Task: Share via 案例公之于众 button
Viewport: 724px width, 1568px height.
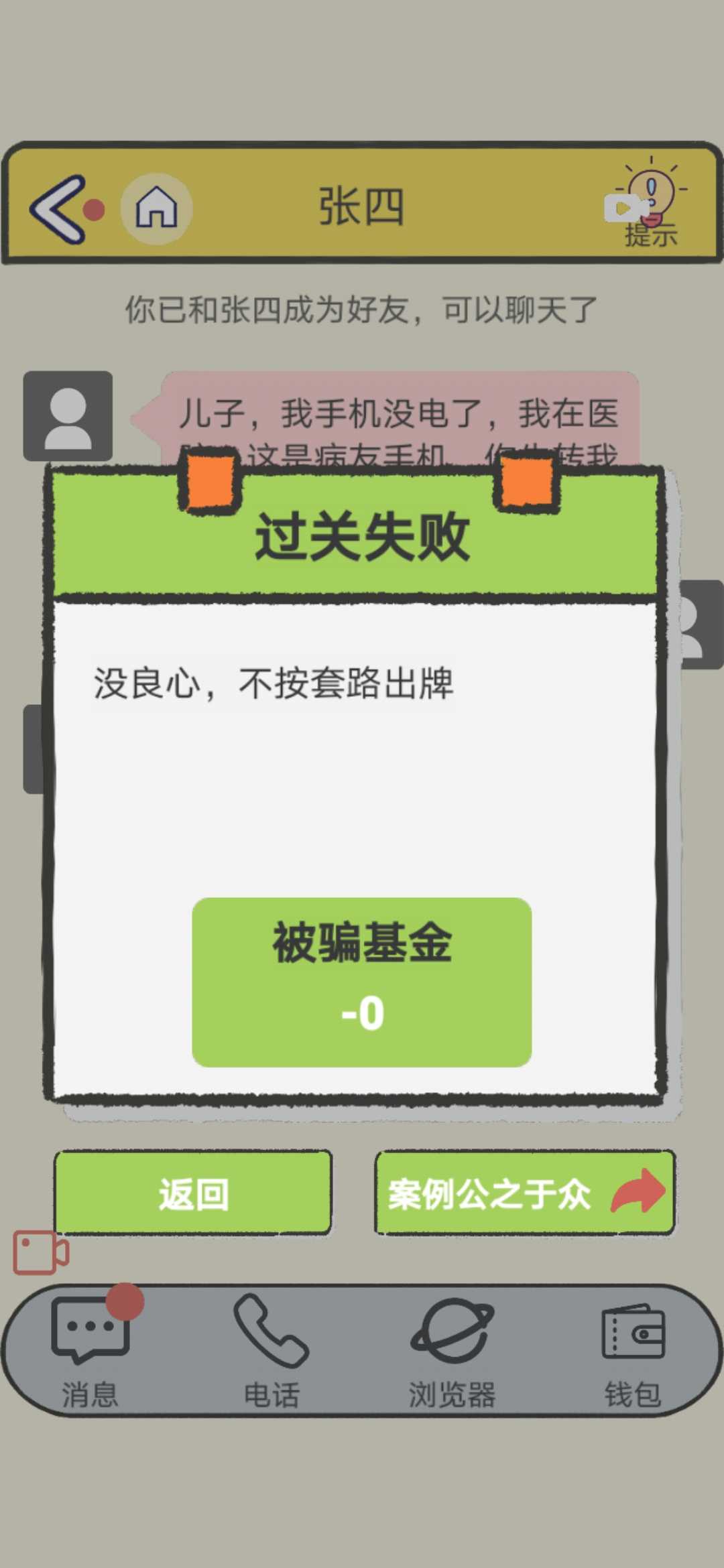Action: click(x=524, y=1193)
